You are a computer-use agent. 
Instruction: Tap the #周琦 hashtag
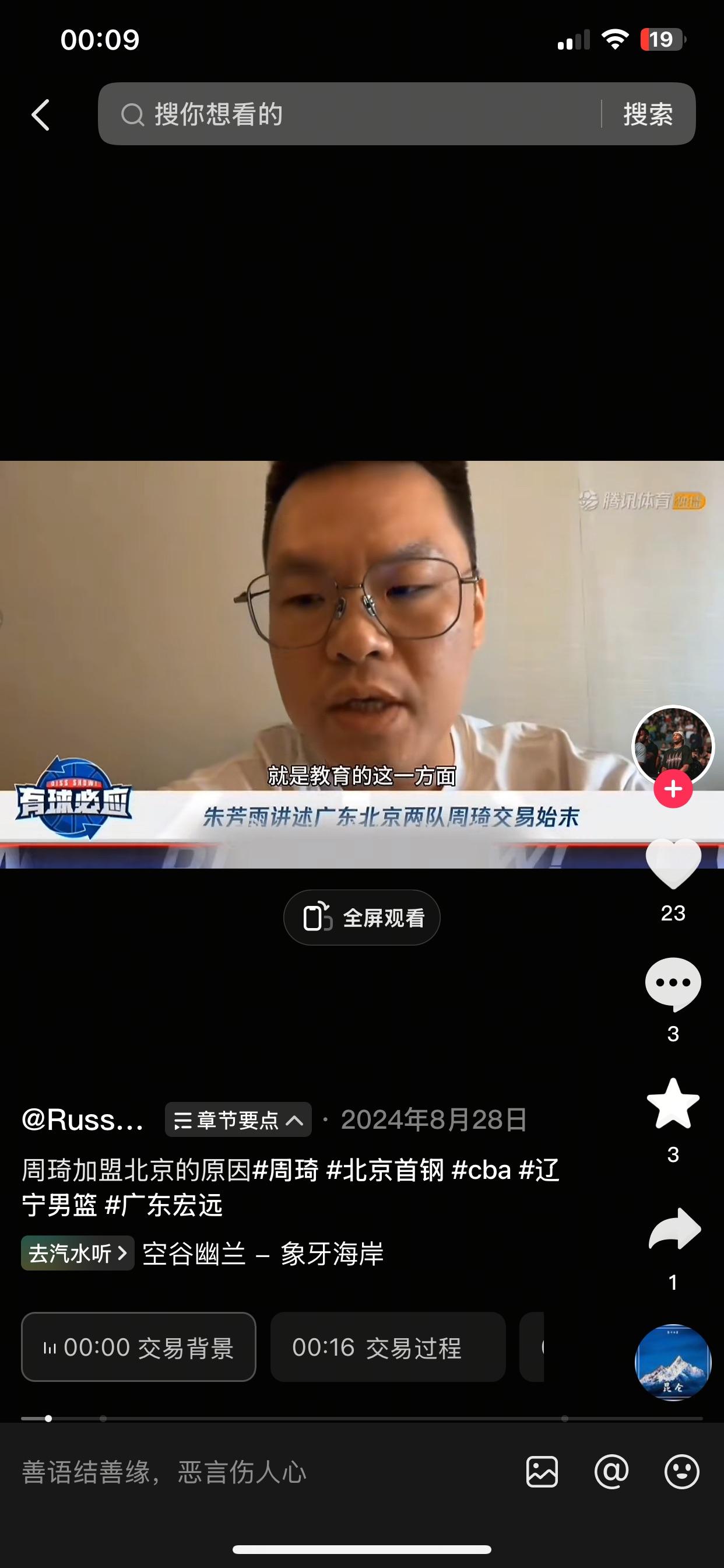[x=286, y=1170]
